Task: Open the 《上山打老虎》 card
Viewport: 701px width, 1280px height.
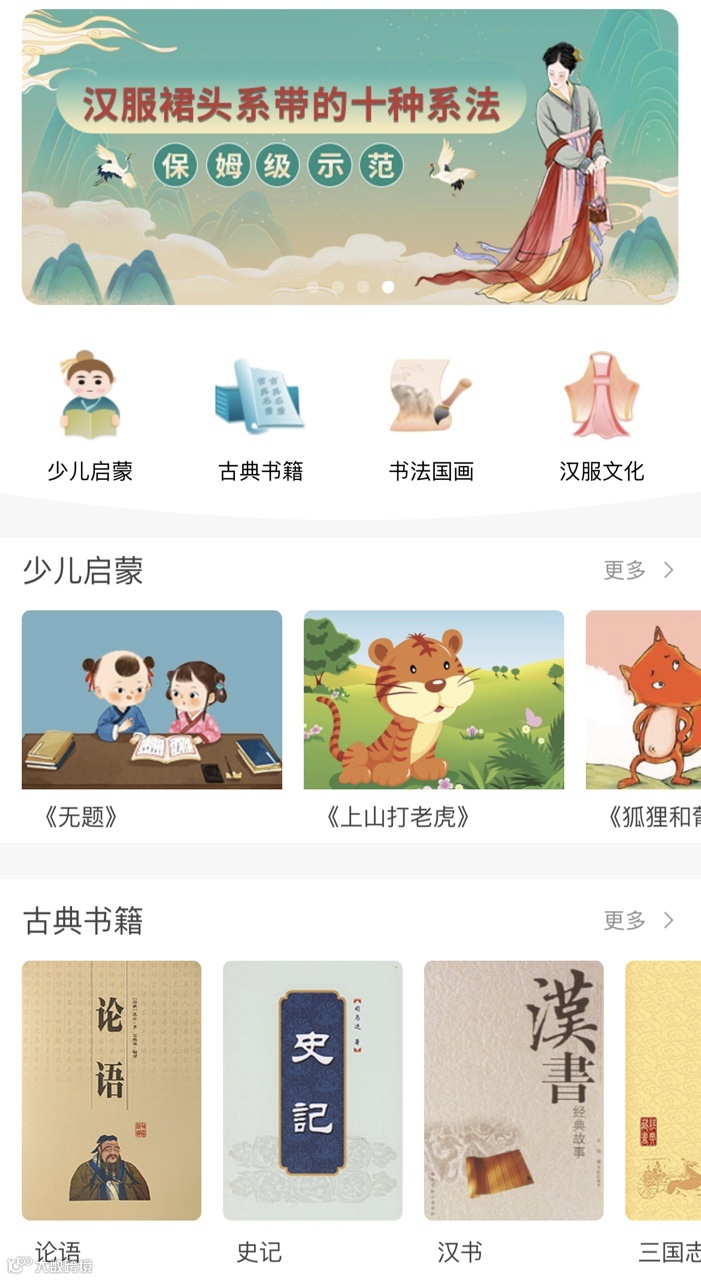Action: point(434,721)
